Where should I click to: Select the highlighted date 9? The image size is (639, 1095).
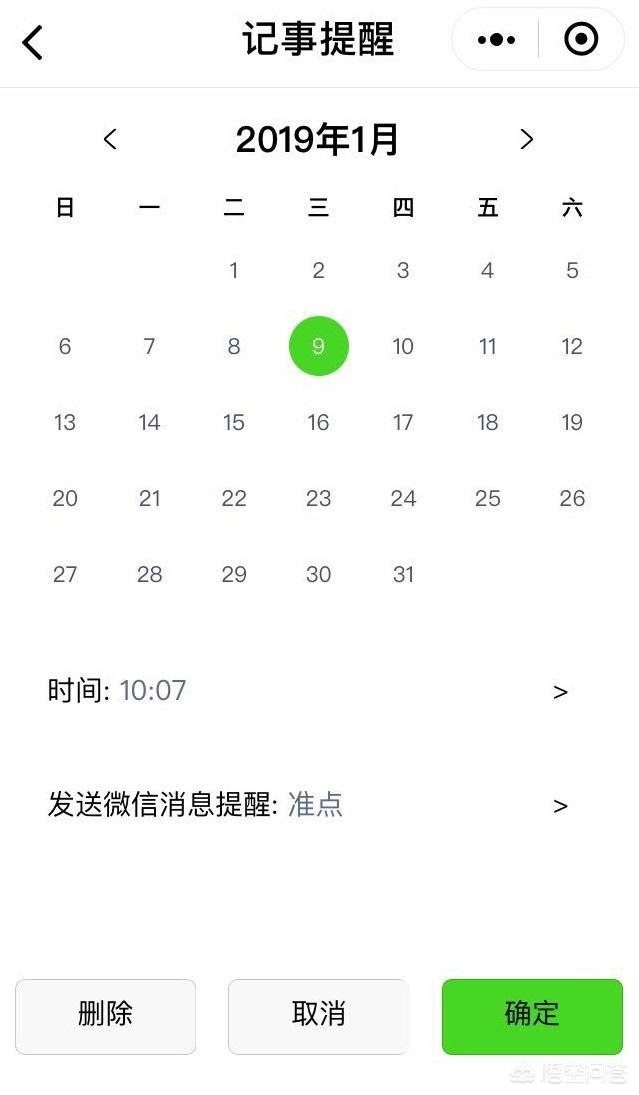(318, 346)
